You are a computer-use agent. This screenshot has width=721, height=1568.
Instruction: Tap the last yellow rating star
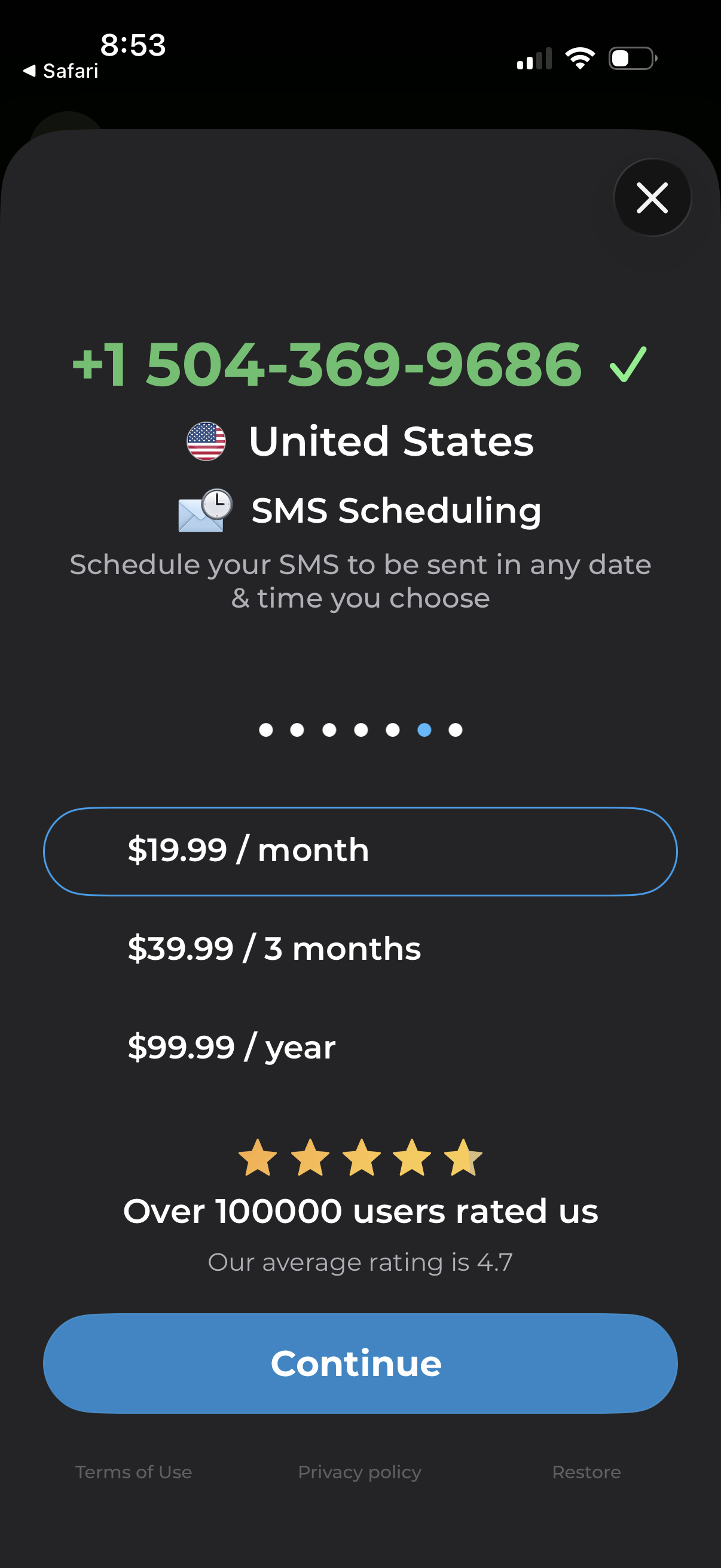(x=464, y=1158)
